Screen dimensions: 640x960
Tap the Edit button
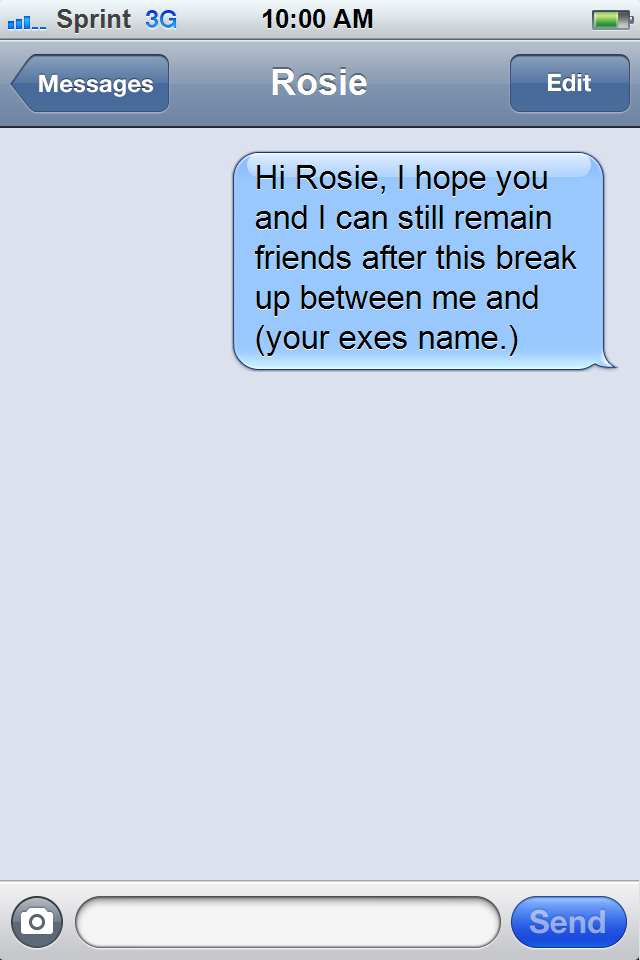(569, 84)
